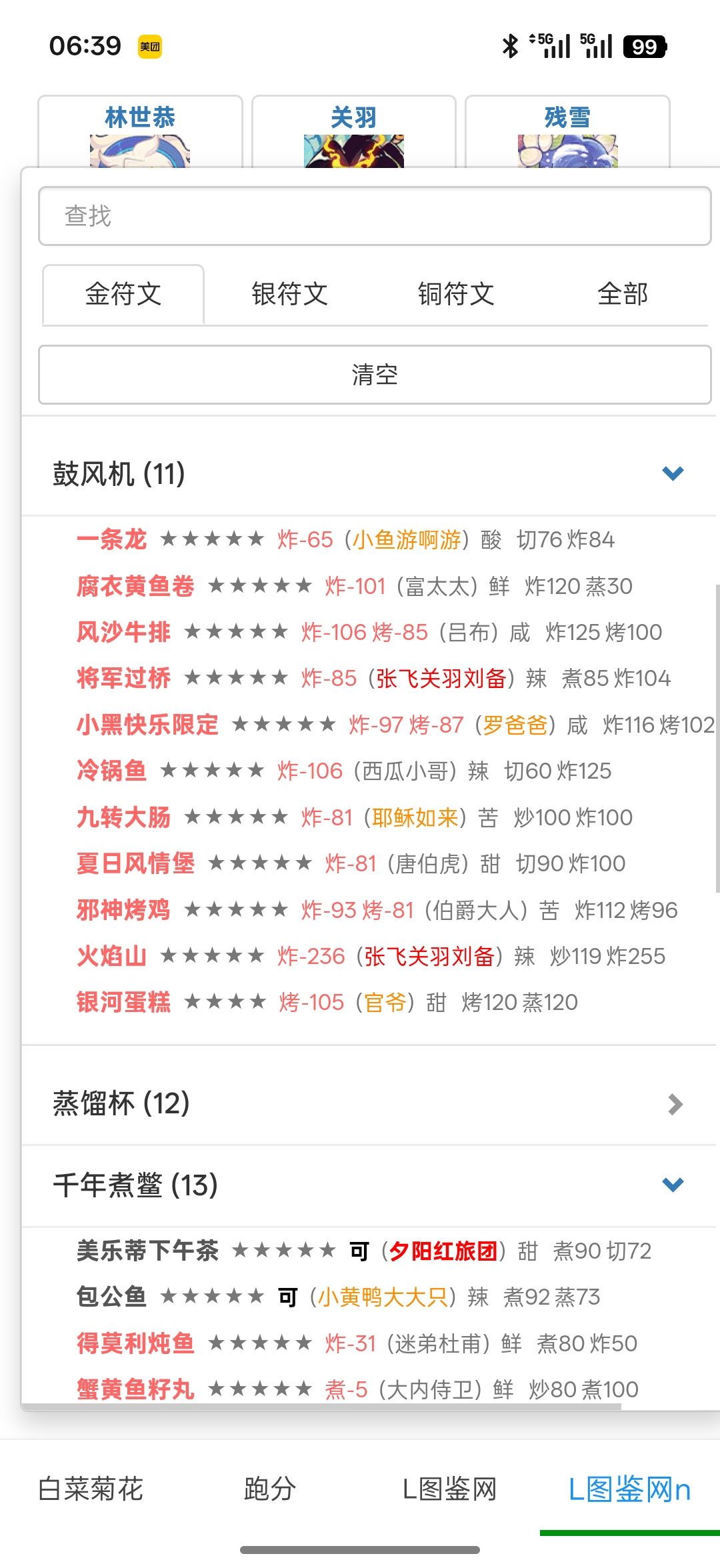Open the 林世恭 chef card

(x=140, y=132)
